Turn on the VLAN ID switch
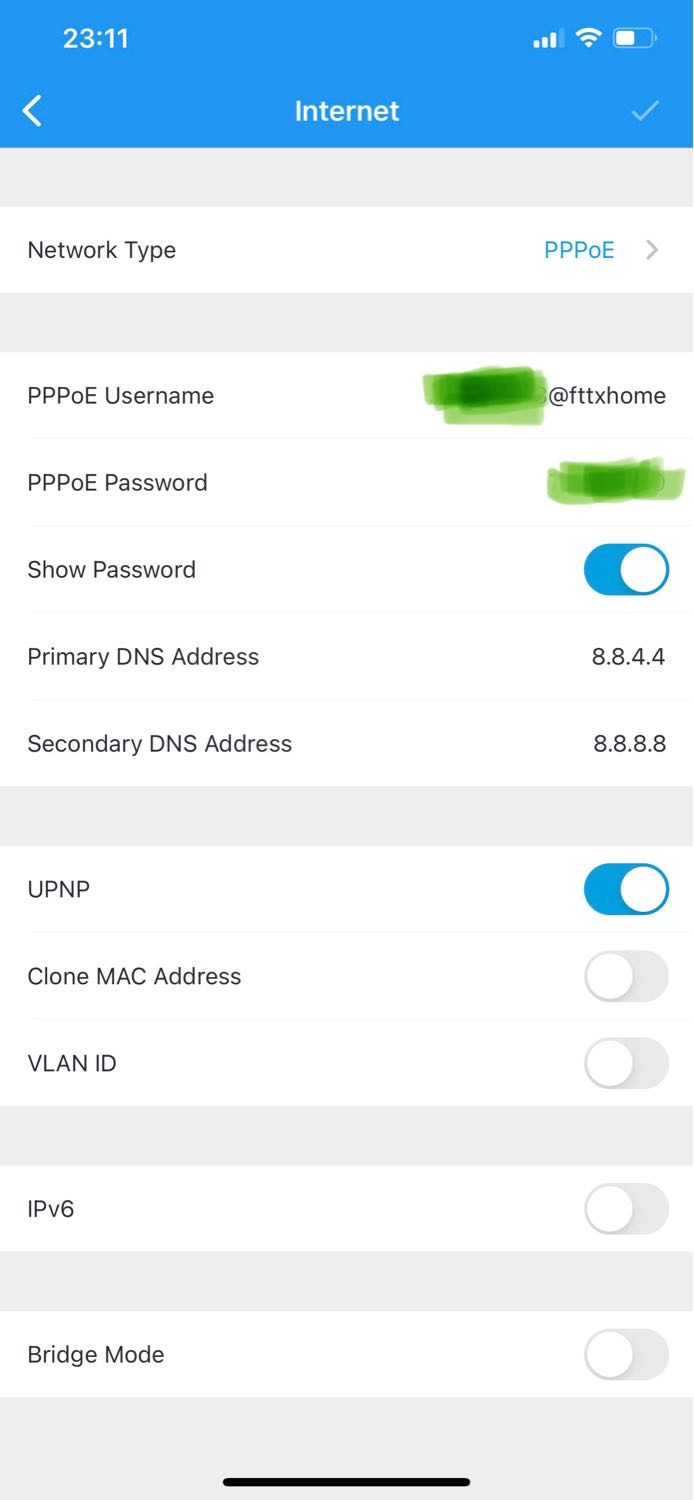This screenshot has height=1500, width=694. tap(626, 1063)
